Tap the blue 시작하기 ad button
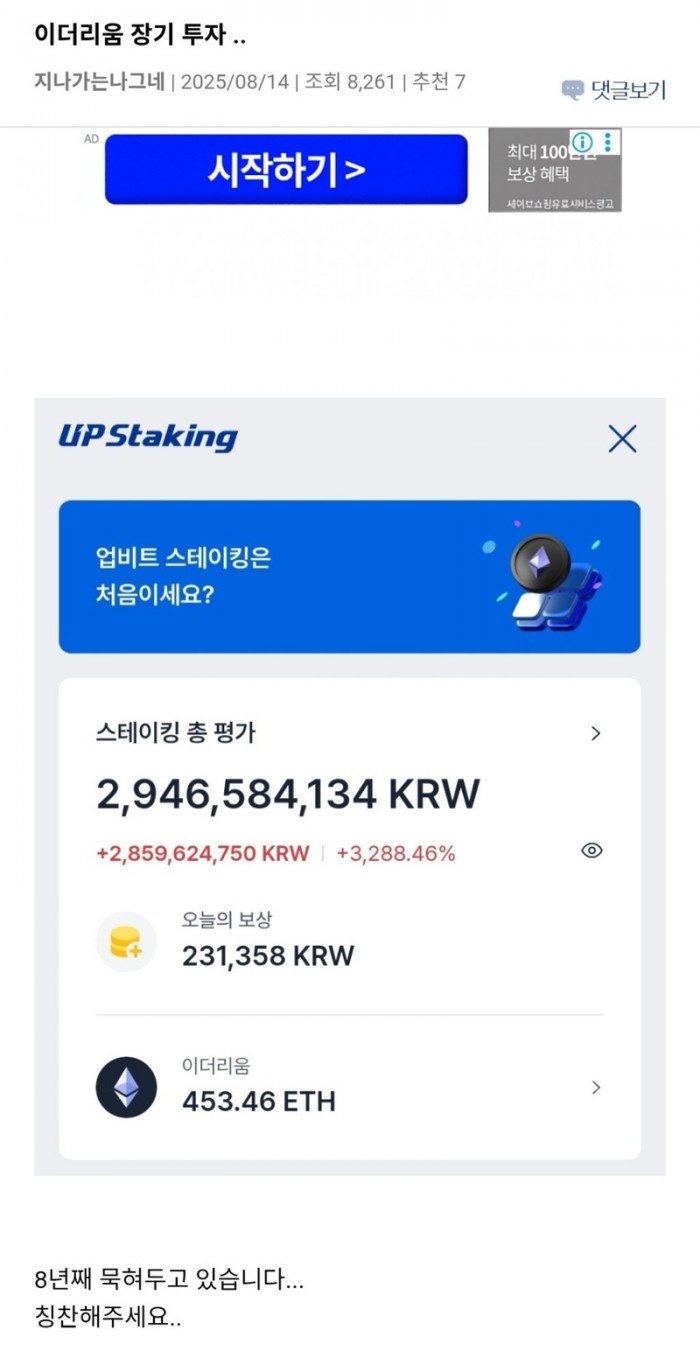The image size is (700, 1358). [x=286, y=170]
